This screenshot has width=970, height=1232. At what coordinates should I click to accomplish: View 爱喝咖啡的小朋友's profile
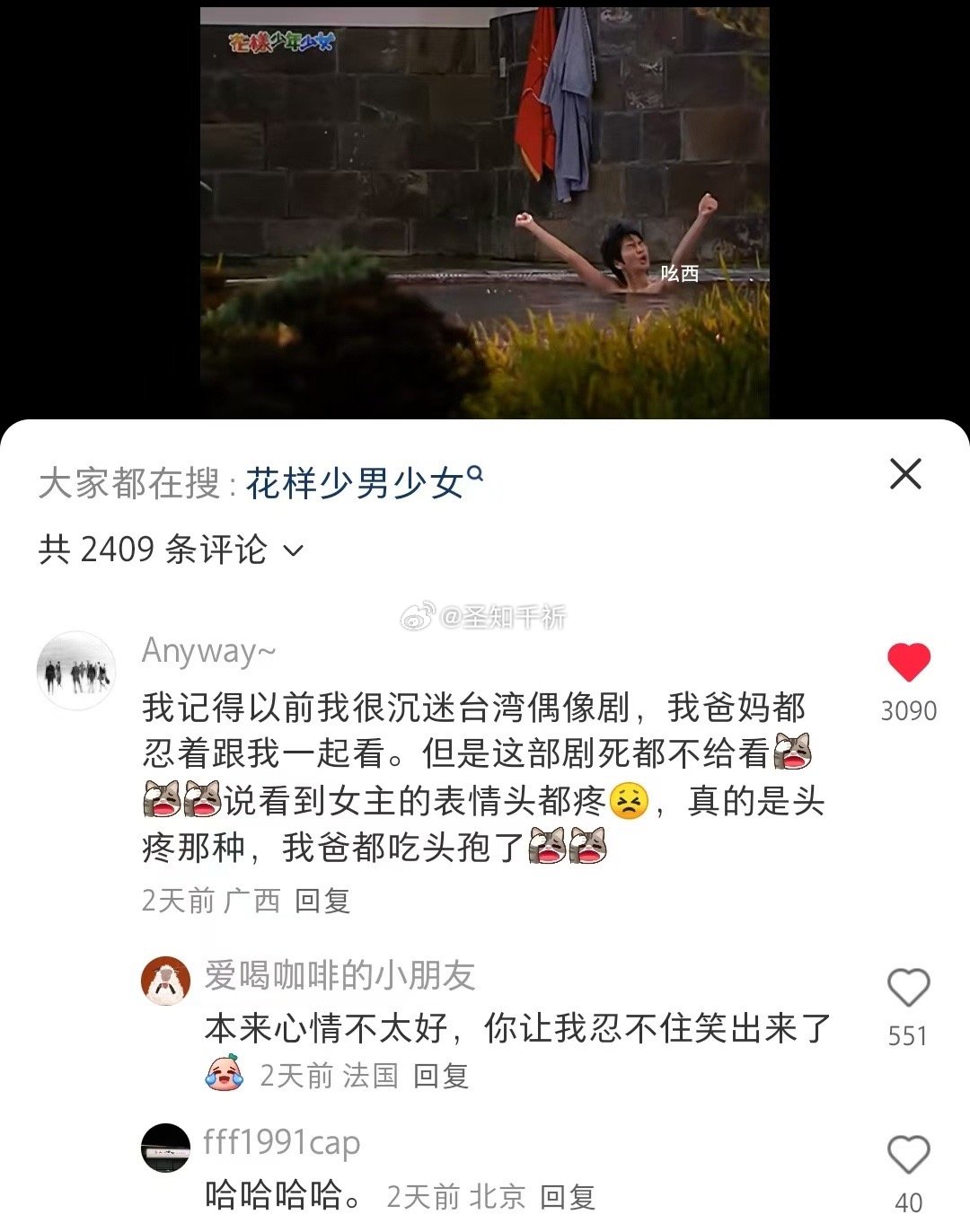(166, 981)
